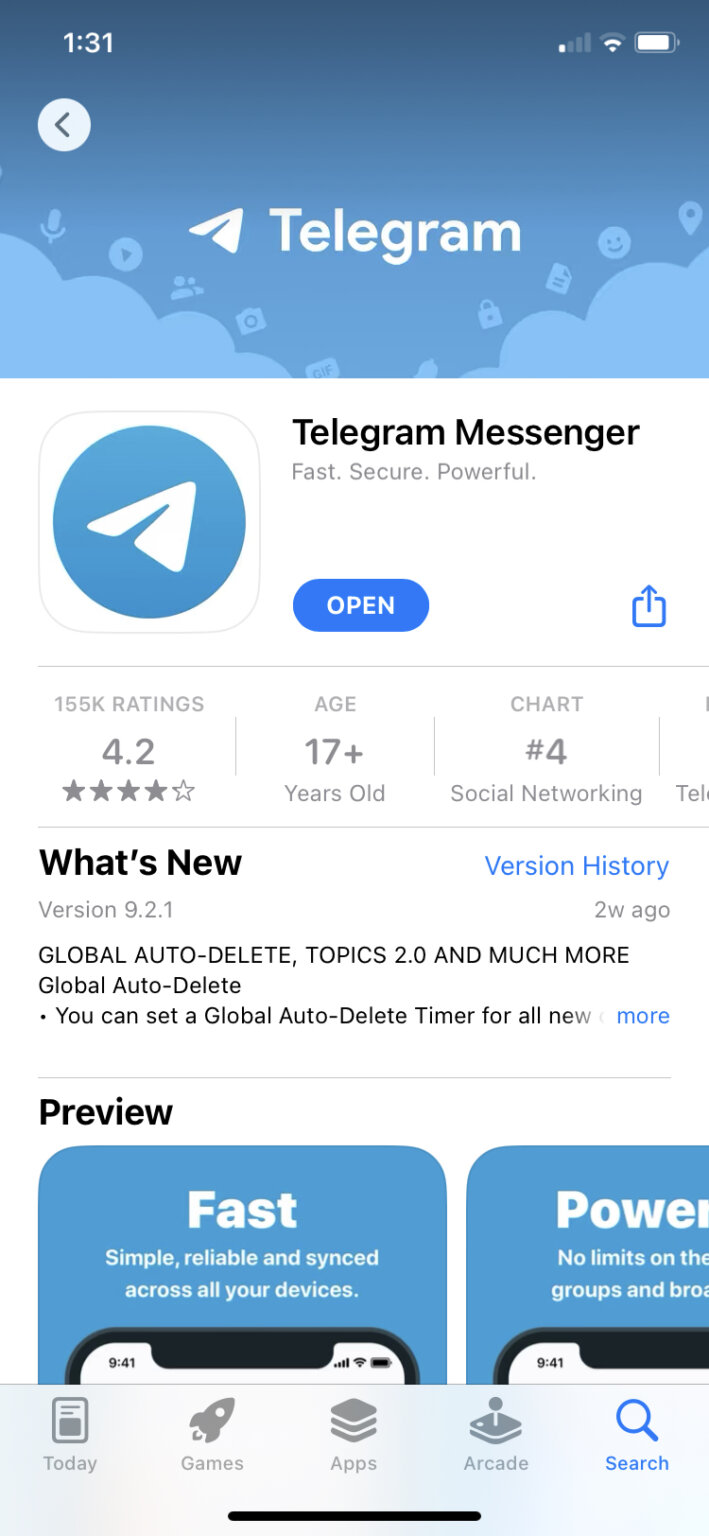Image resolution: width=709 pixels, height=1536 pixels.
Task: Share the Telegram Messenger app
Action: coord(648,606)
